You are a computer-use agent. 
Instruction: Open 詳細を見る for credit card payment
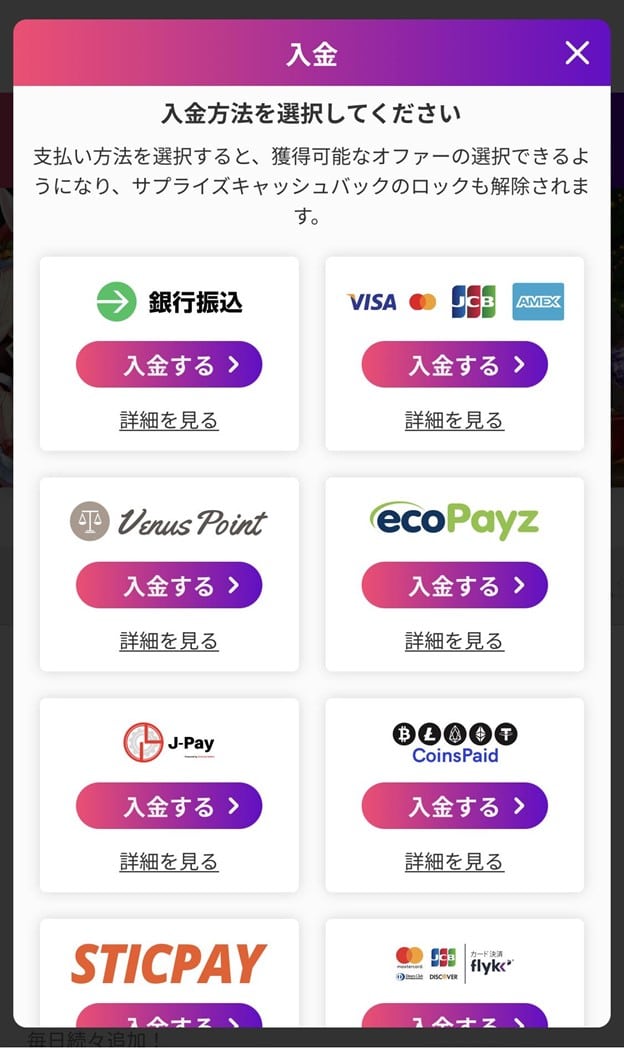click(454, 420)
